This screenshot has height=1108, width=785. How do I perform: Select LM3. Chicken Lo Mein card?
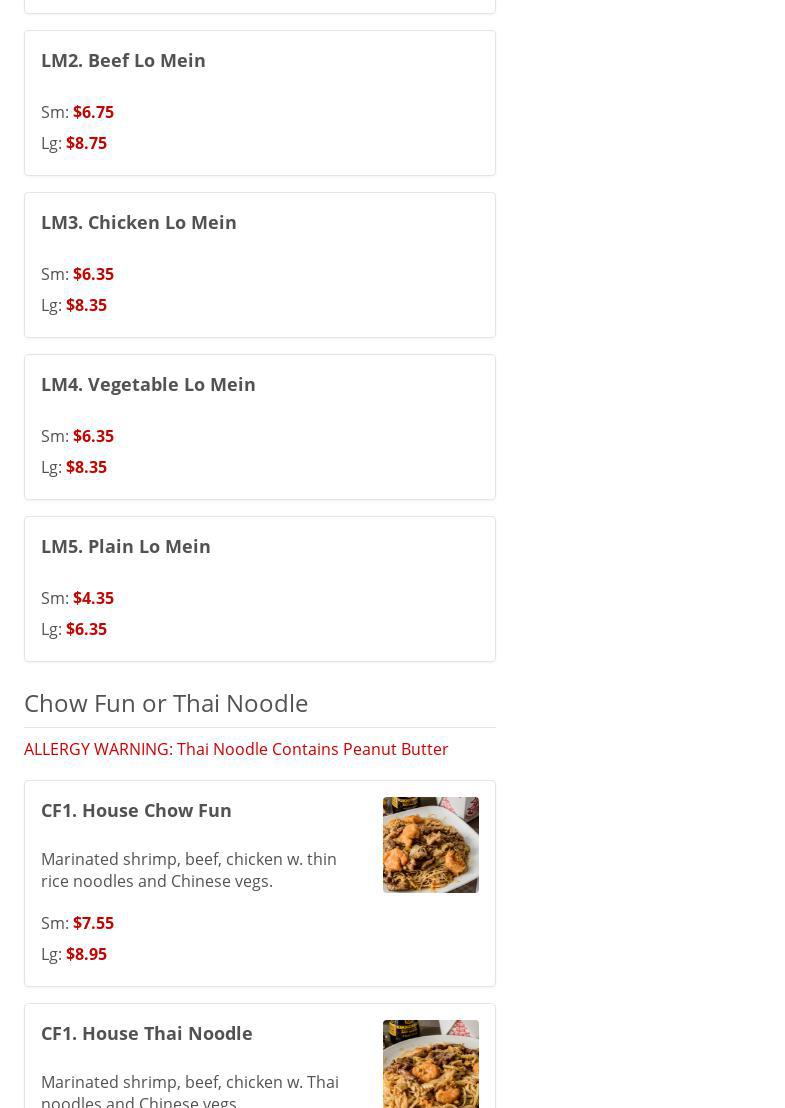(138, 222)
